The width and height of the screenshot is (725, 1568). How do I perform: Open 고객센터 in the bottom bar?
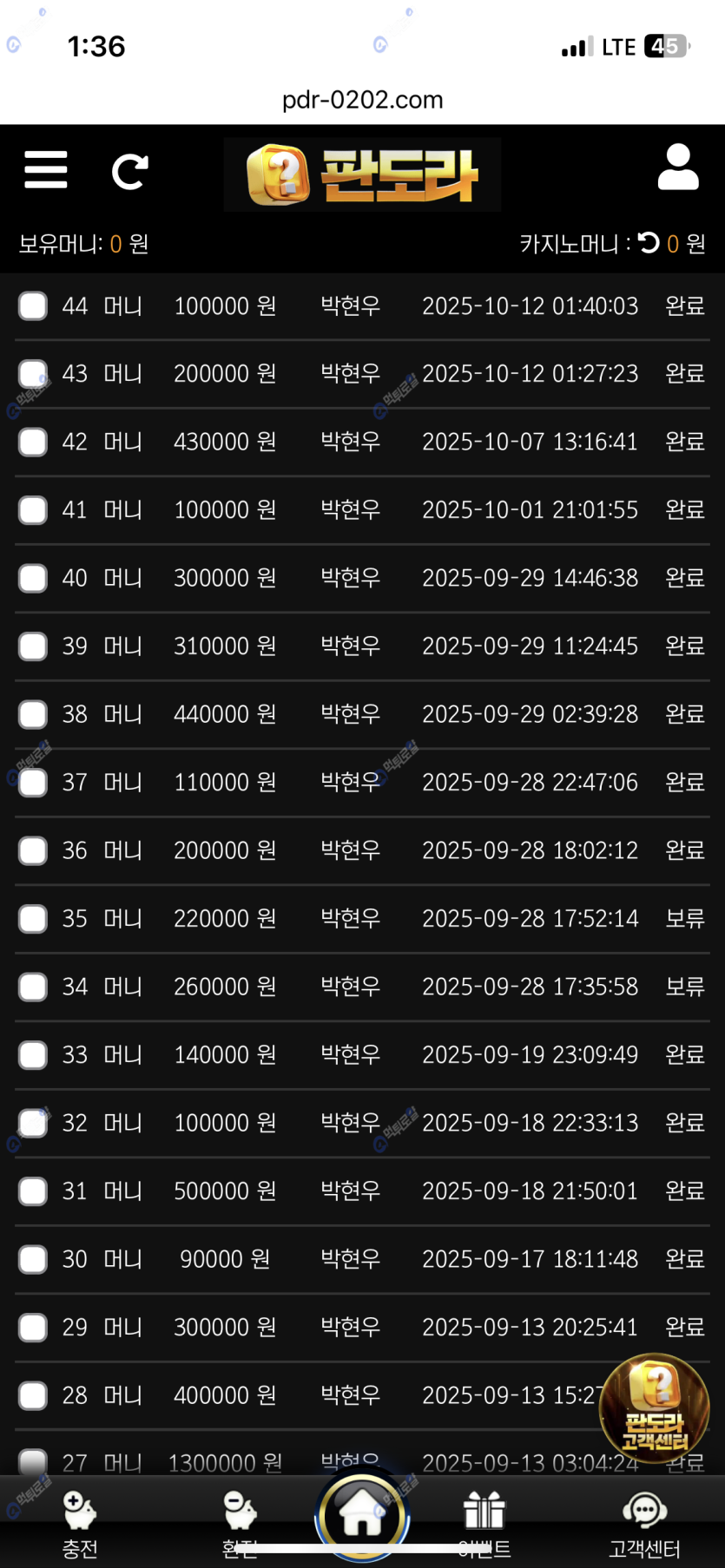pyautogui.click(x=644, y=1525)
